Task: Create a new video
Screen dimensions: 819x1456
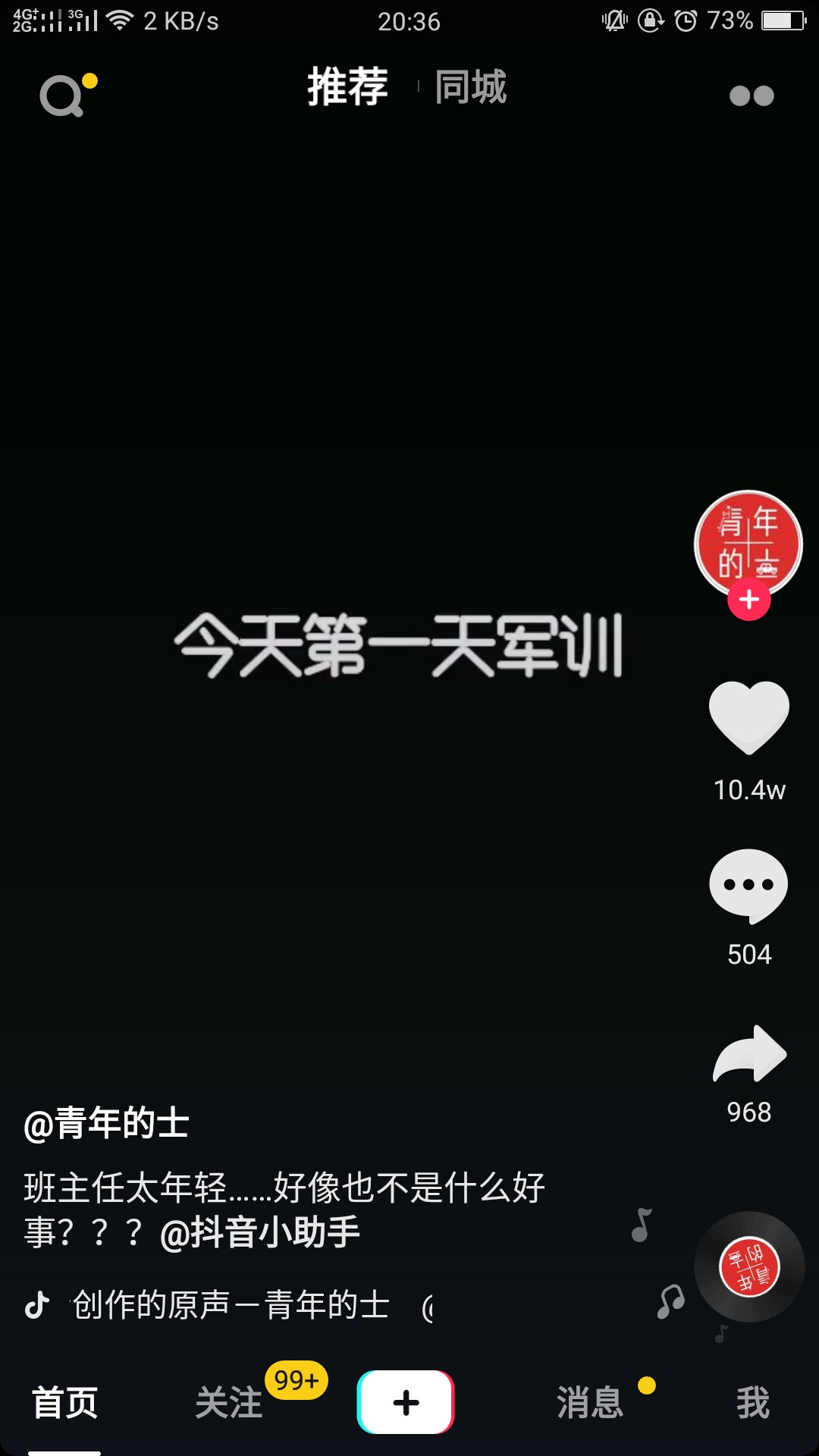Action: pos(406,1402)
